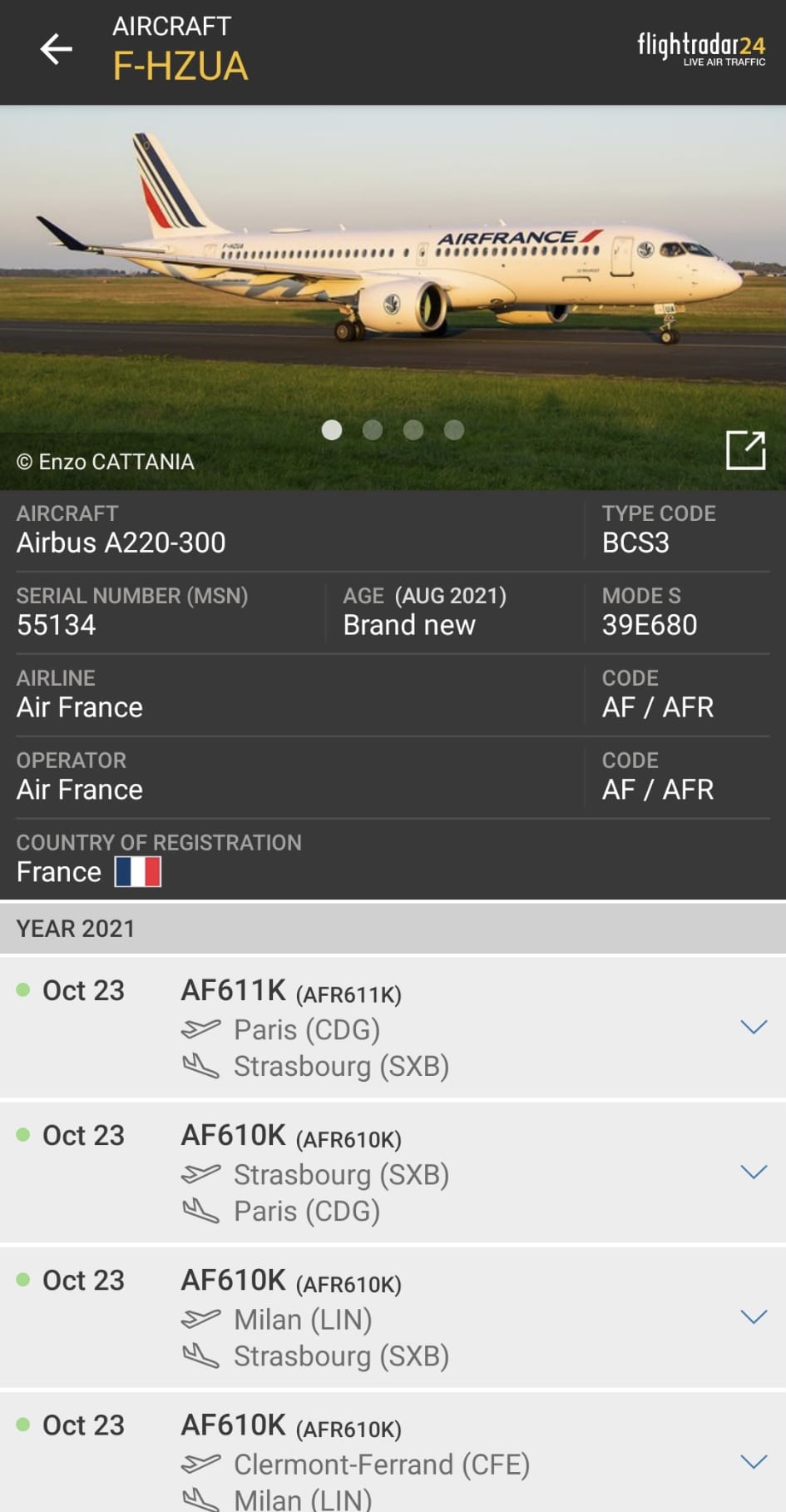Select the second photo indicator dot
Screen dimensions: 786x1512
coord(373,429)
